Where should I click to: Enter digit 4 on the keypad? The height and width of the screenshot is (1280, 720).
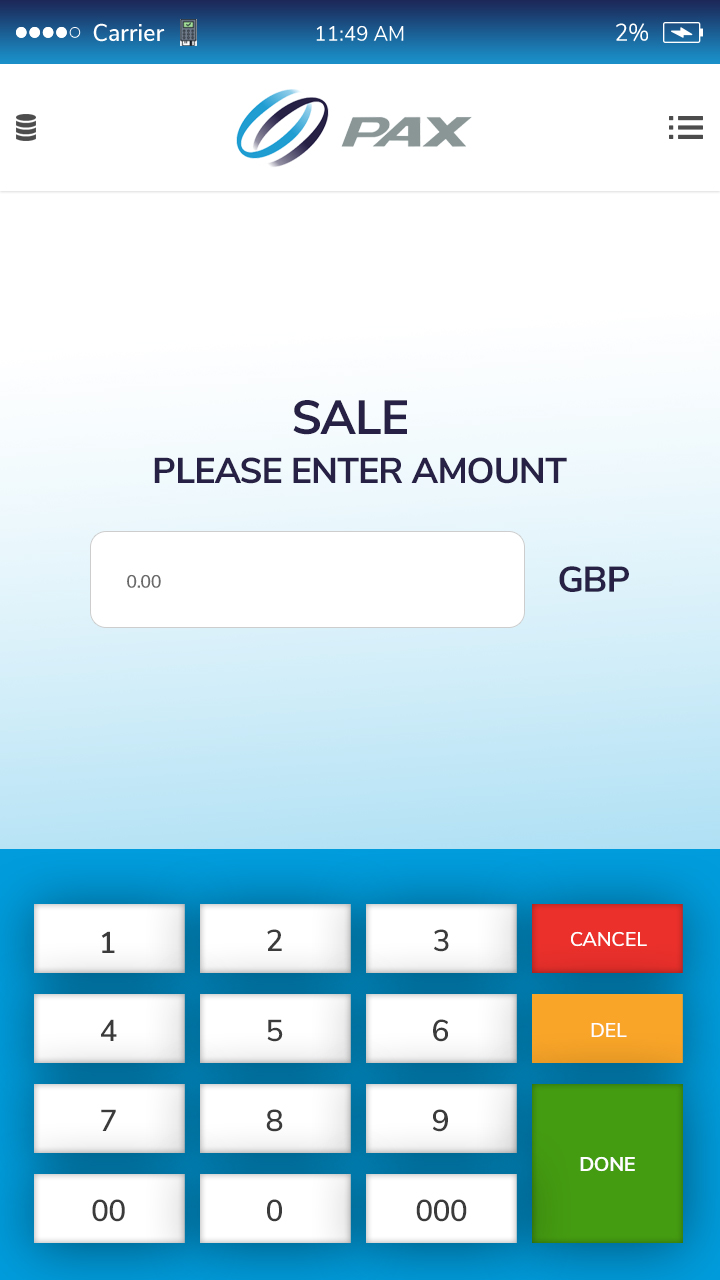109,1029
